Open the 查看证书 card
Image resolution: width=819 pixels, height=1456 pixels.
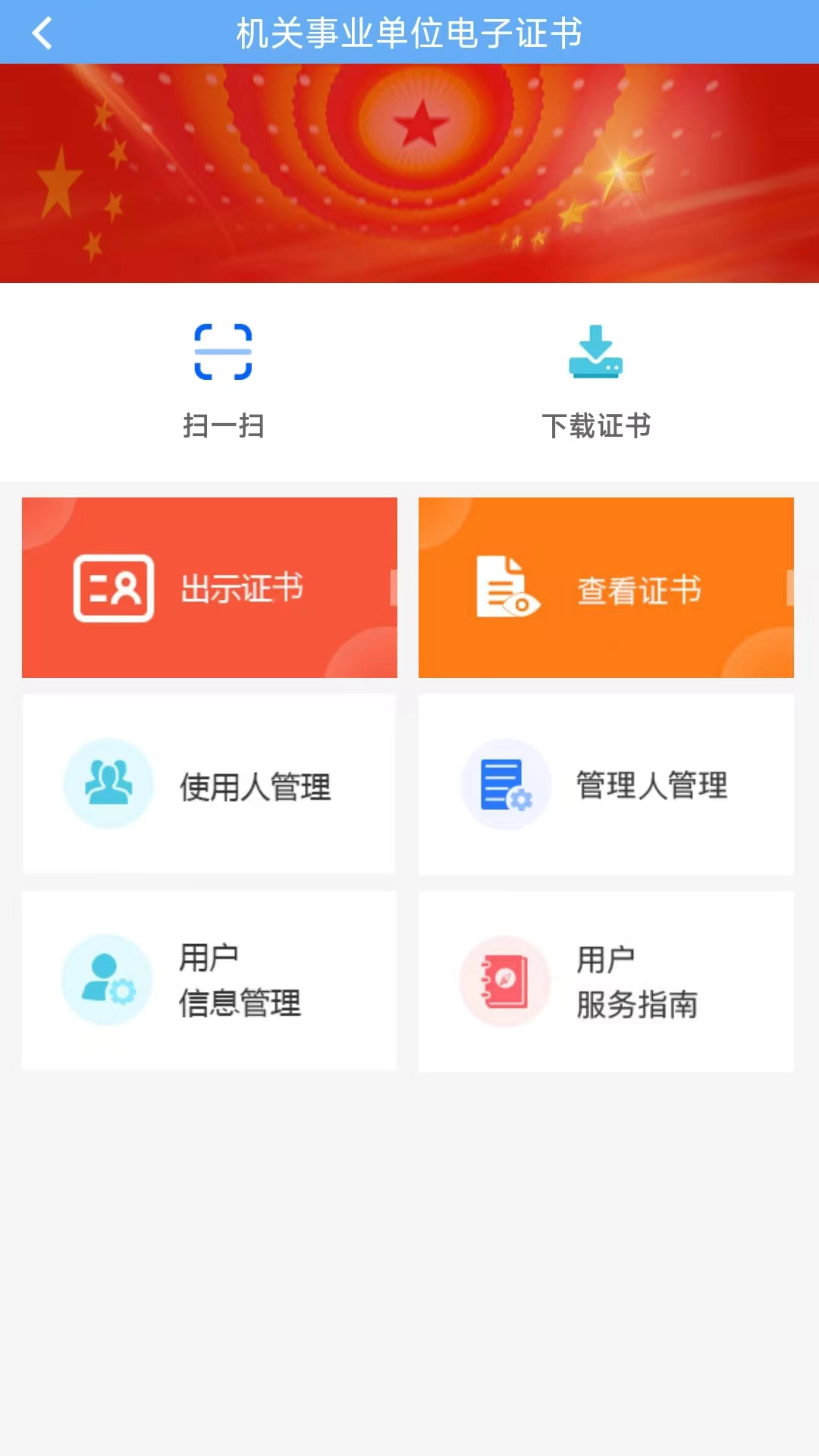pos(606,586)
